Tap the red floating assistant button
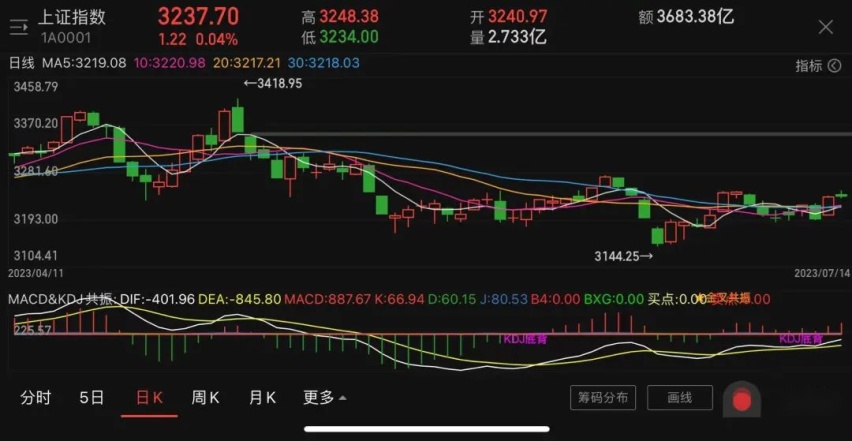 point(742,400)
